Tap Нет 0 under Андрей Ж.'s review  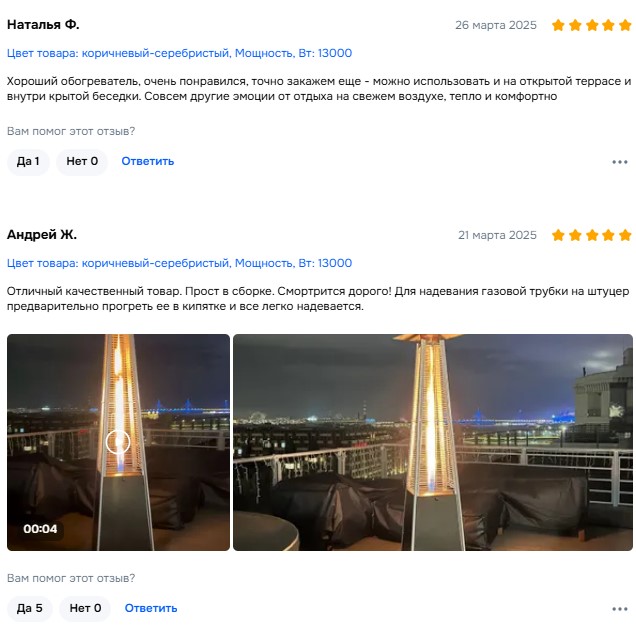tap(85, 608)
